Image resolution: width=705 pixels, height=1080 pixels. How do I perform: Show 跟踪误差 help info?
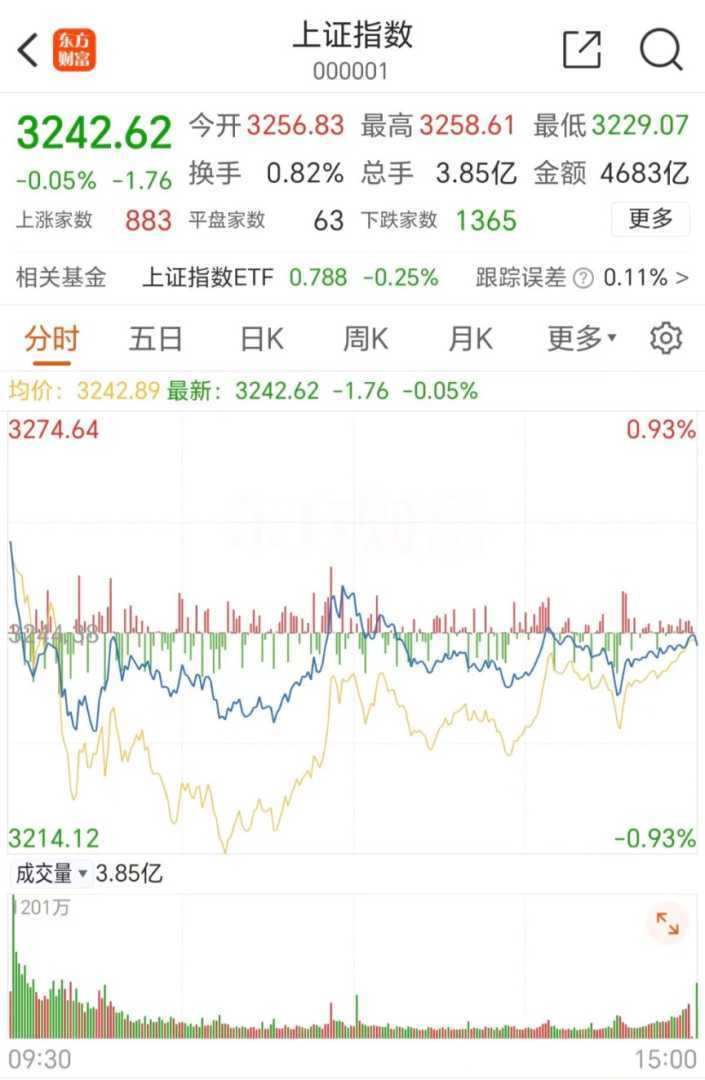coord(584,278)
